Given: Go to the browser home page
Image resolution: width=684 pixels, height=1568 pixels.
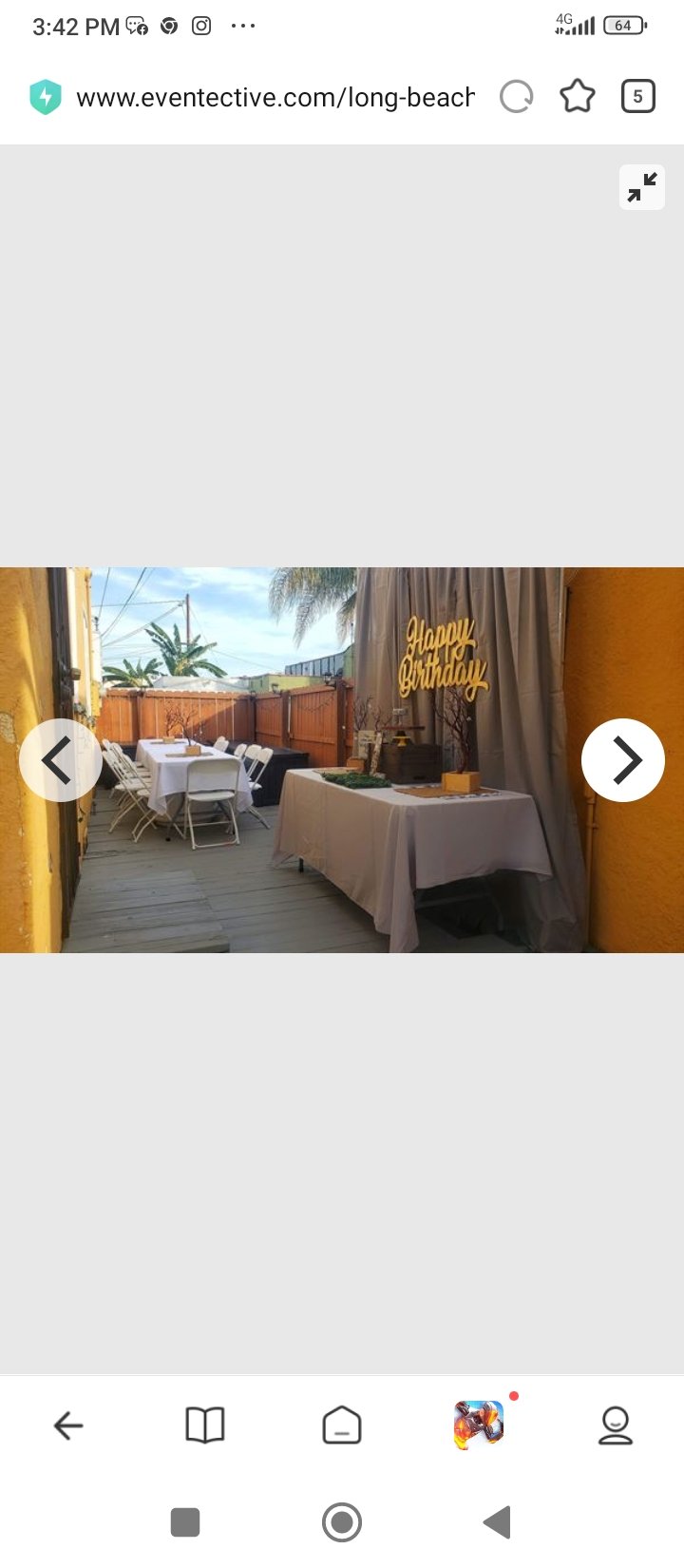Looking at the screenshot, I should click(x=342, y=1425).
